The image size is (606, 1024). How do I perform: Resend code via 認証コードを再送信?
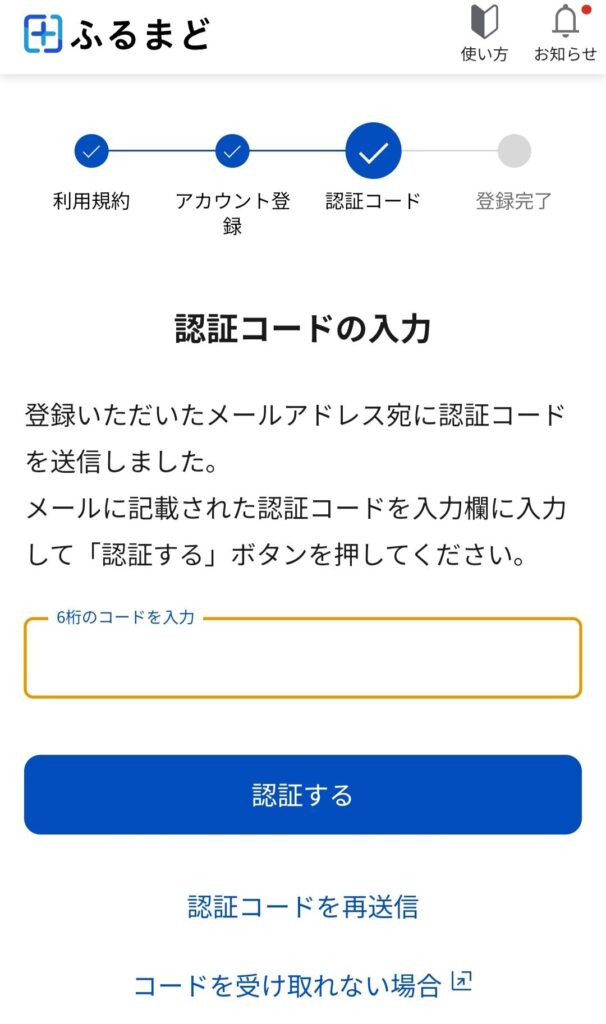pyautogui.click(x=302, y=907)
